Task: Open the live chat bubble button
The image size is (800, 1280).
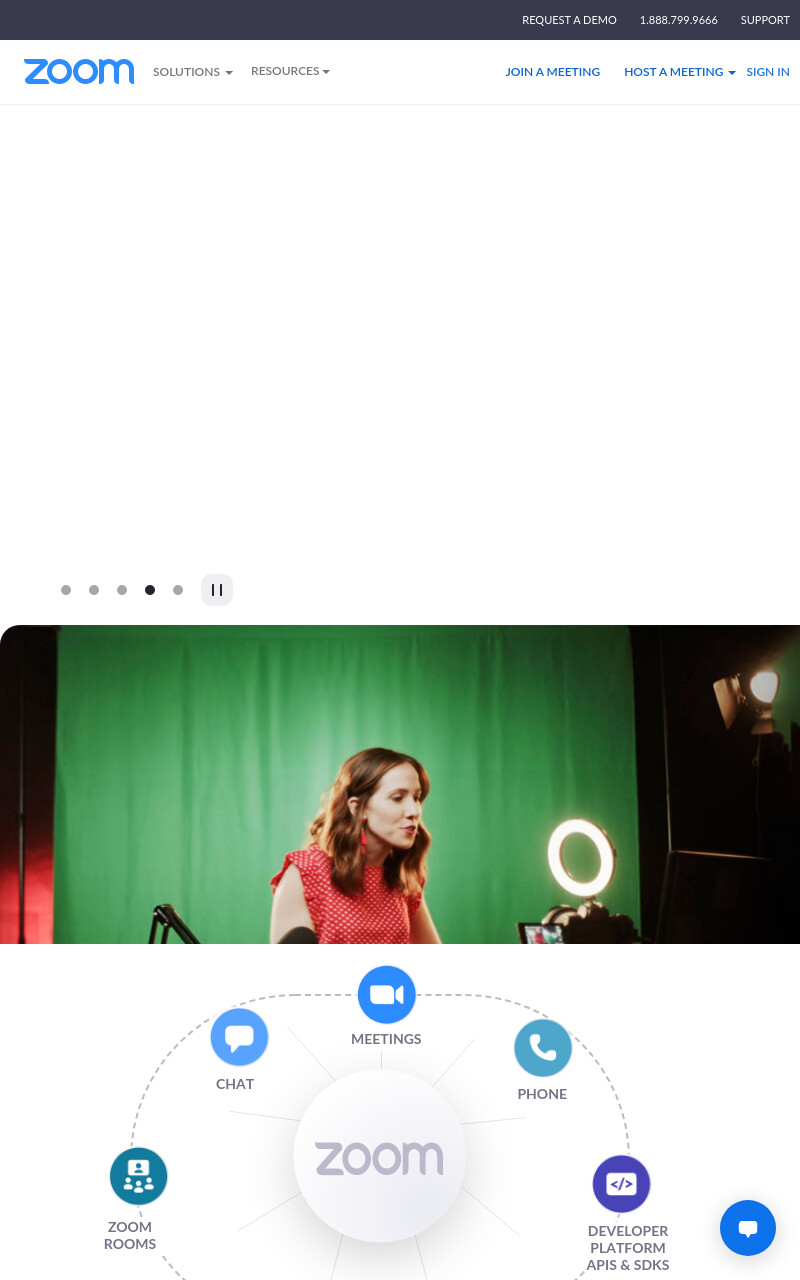Action: (748, 1228)
